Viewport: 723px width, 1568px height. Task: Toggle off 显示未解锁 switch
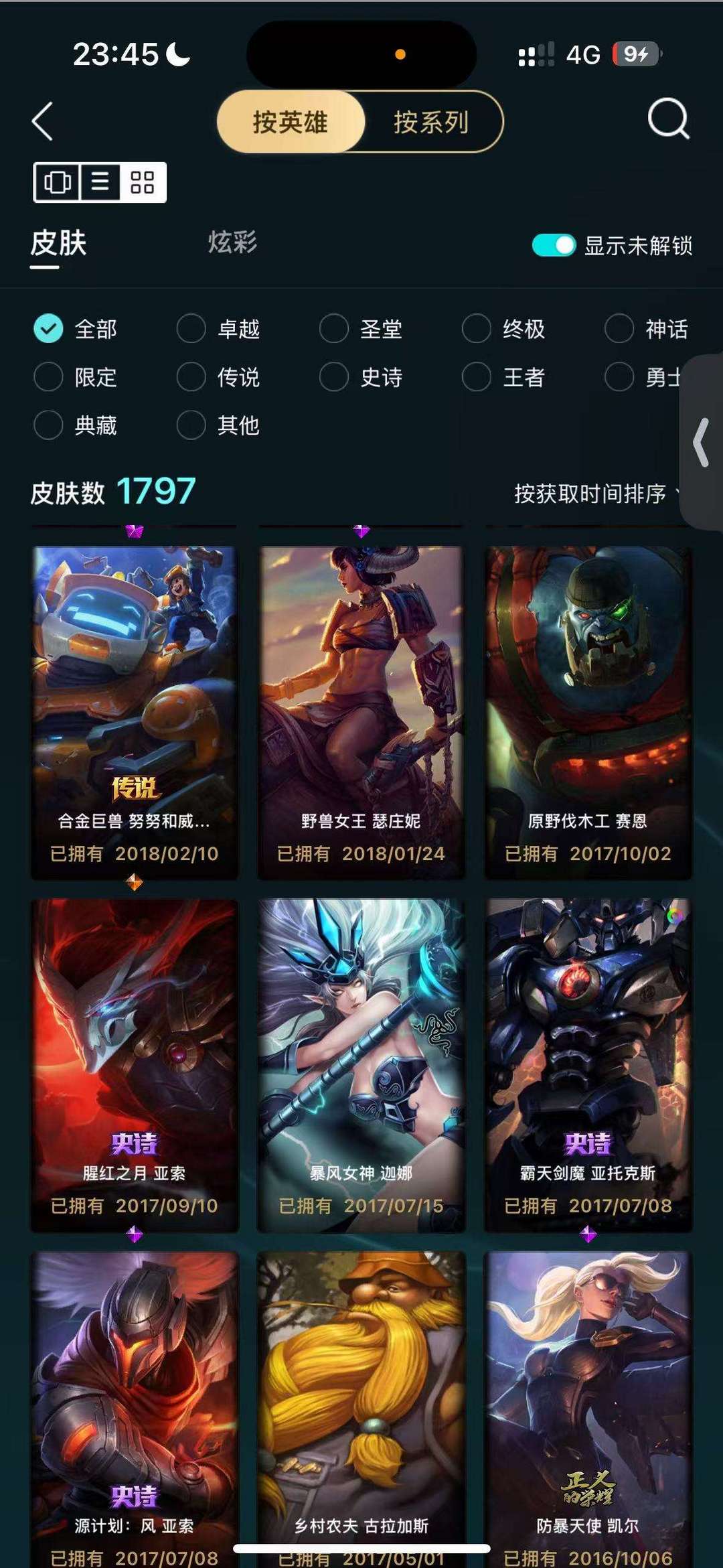[x=554, y=245]
